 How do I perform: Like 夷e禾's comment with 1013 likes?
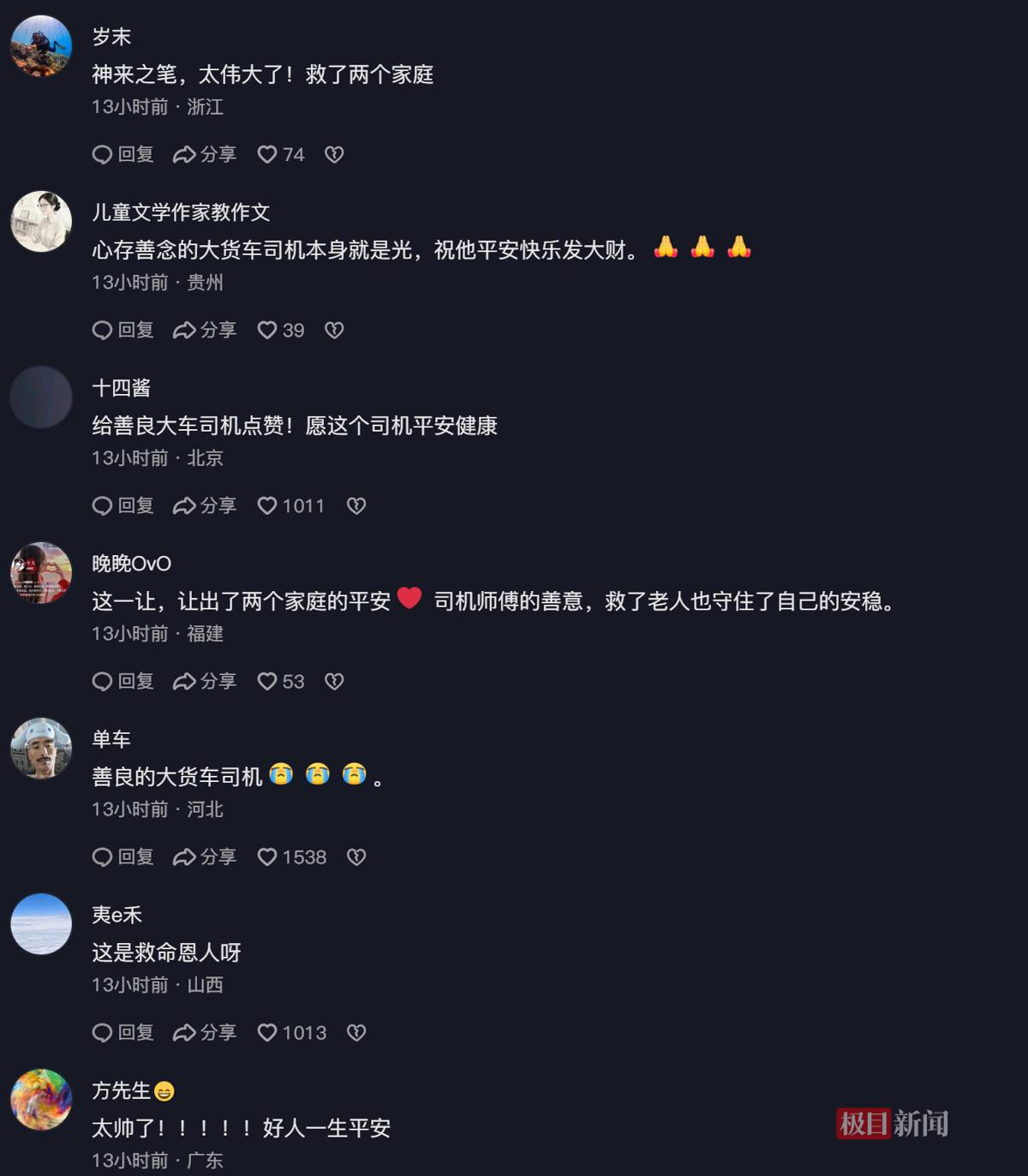tap(267, 1032)
